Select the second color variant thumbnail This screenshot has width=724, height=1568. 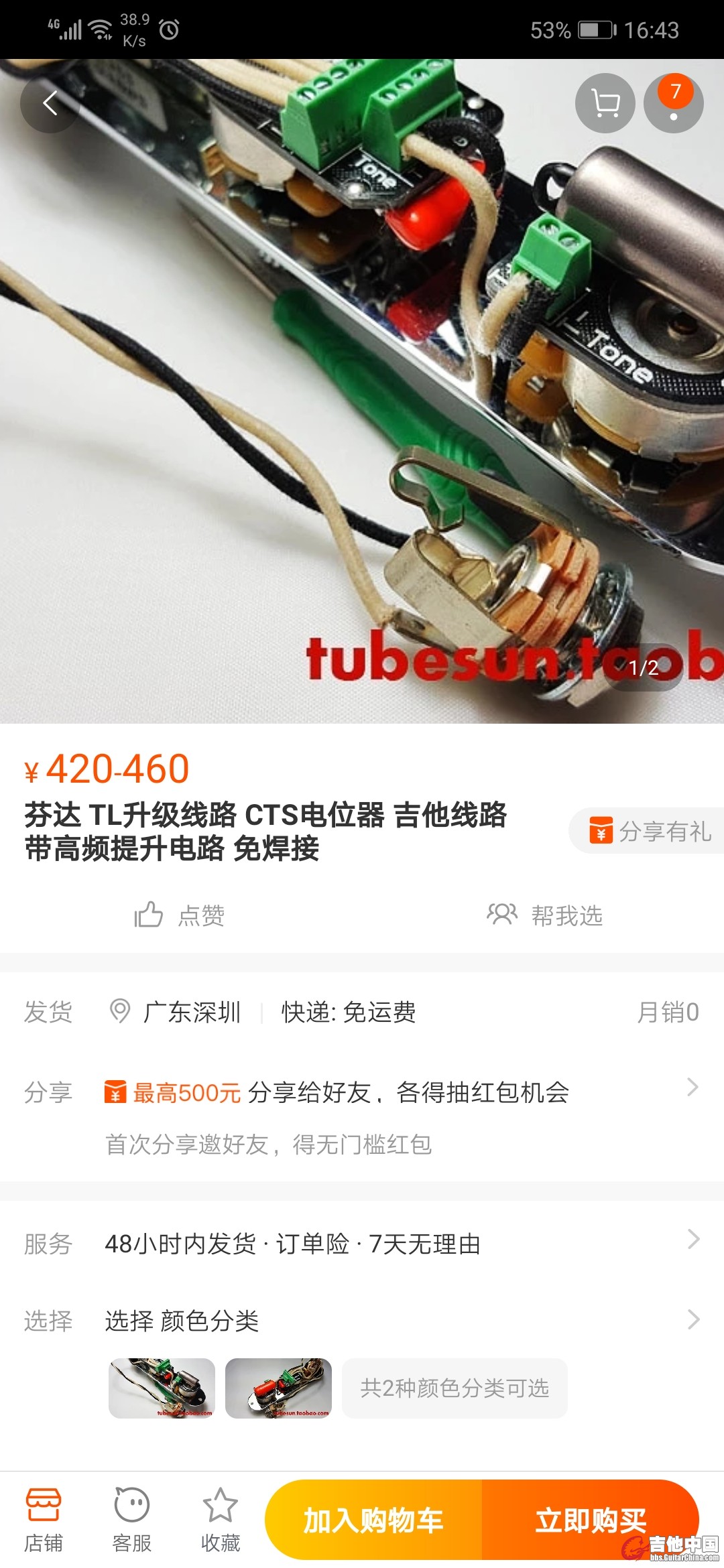tap(278, 1388)
